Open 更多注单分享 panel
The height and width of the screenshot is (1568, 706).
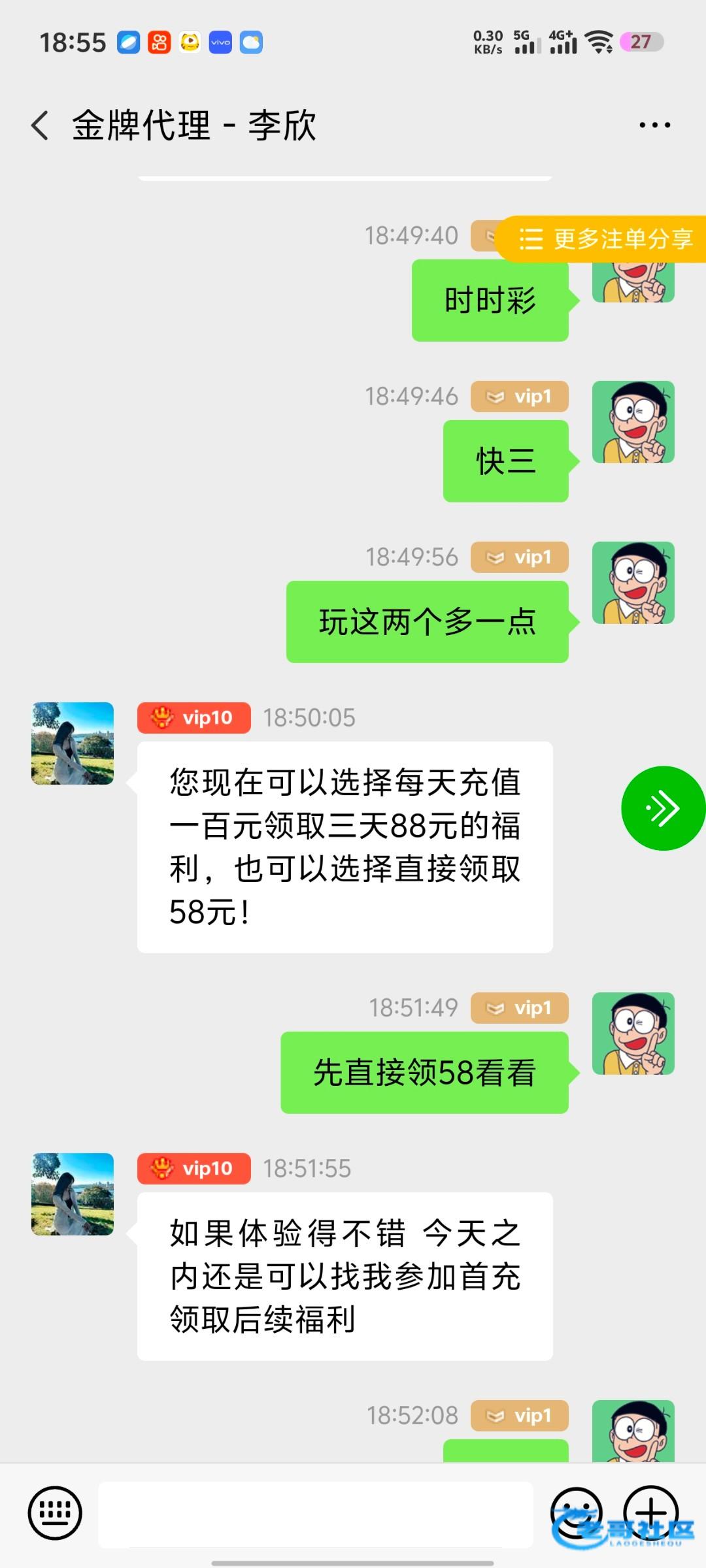[x=605, y=239]
